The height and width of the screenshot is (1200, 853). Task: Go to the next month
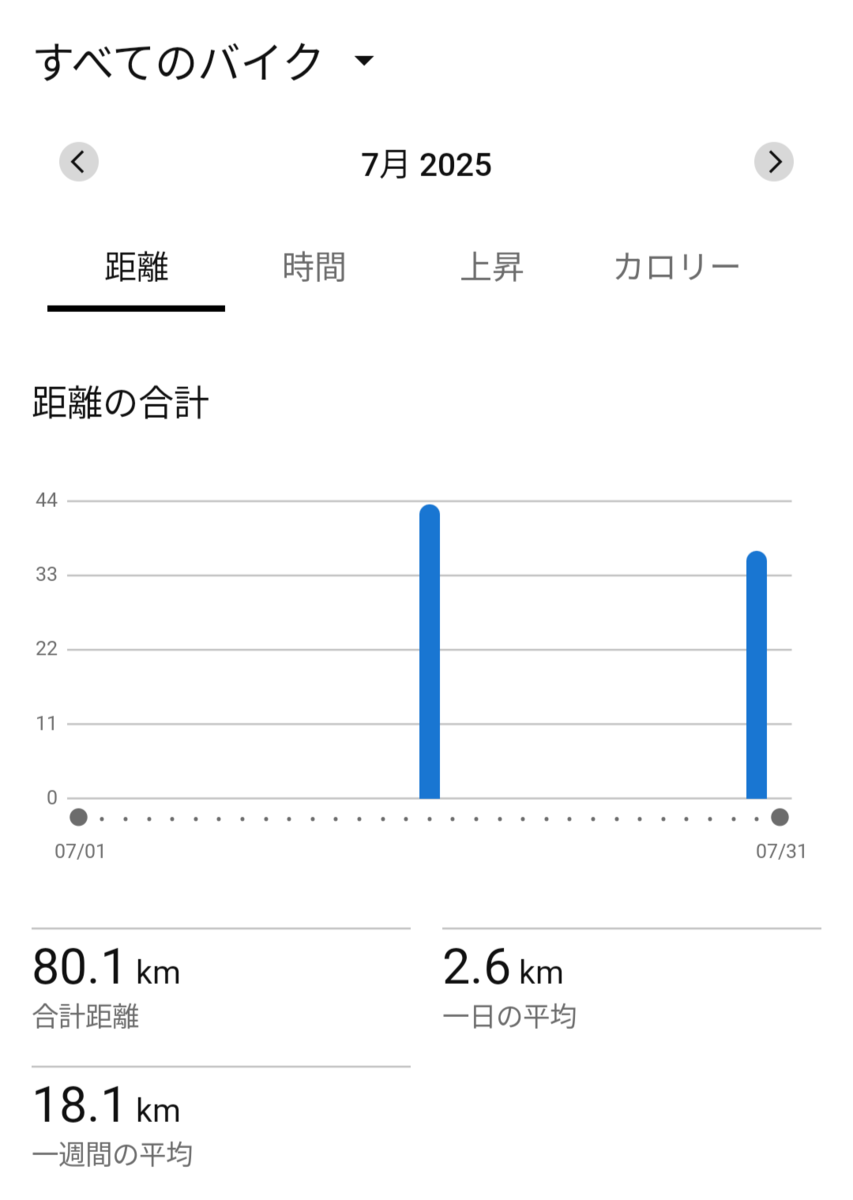point(773,161)
